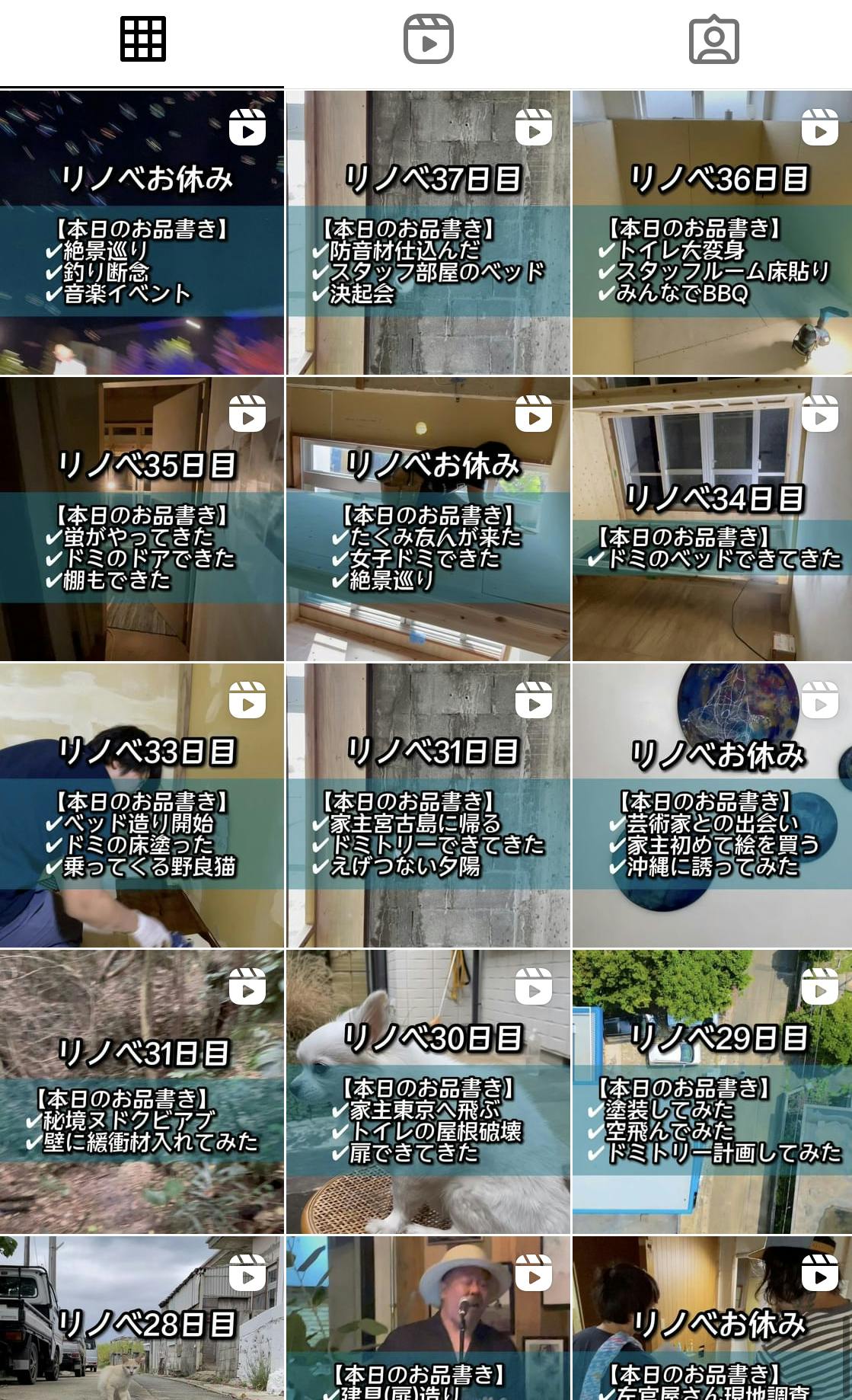This screenshot has width=852, height=1400.
Task: Open the リノベ33日目 reel
Action: click(x=142, y=805)
